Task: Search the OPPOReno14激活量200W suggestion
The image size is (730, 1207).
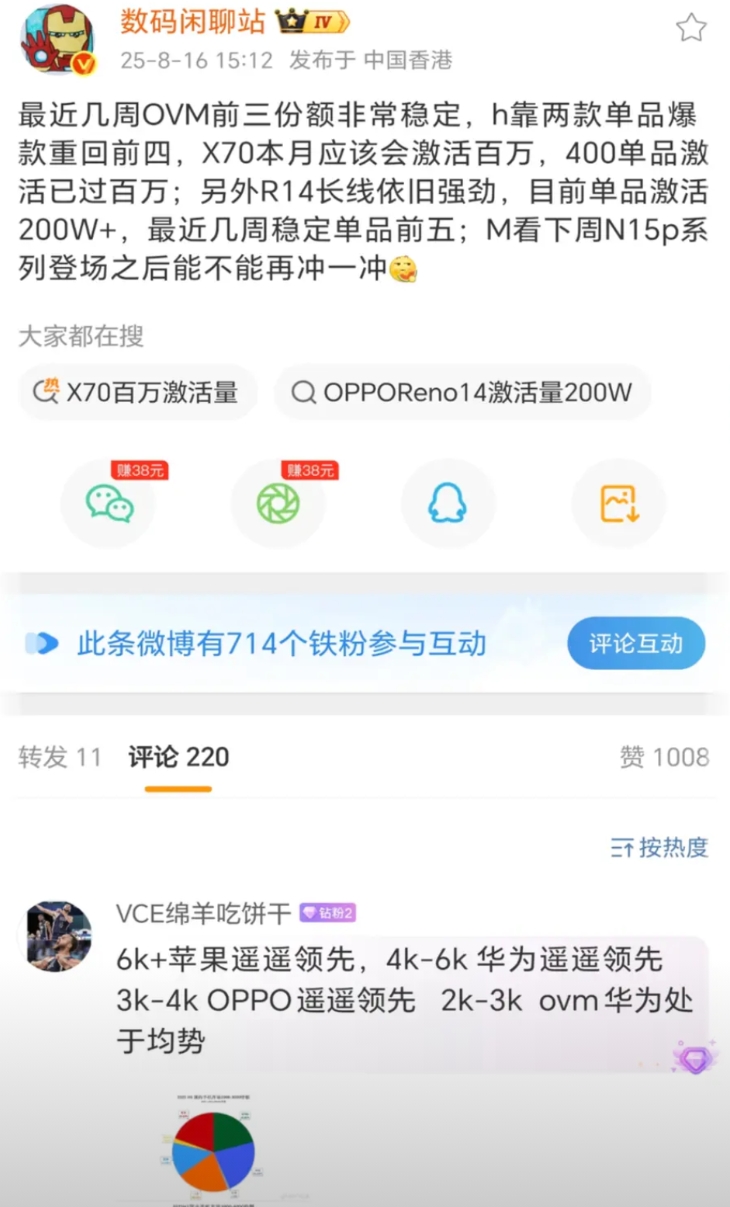Action: click(x=462, y=392)
